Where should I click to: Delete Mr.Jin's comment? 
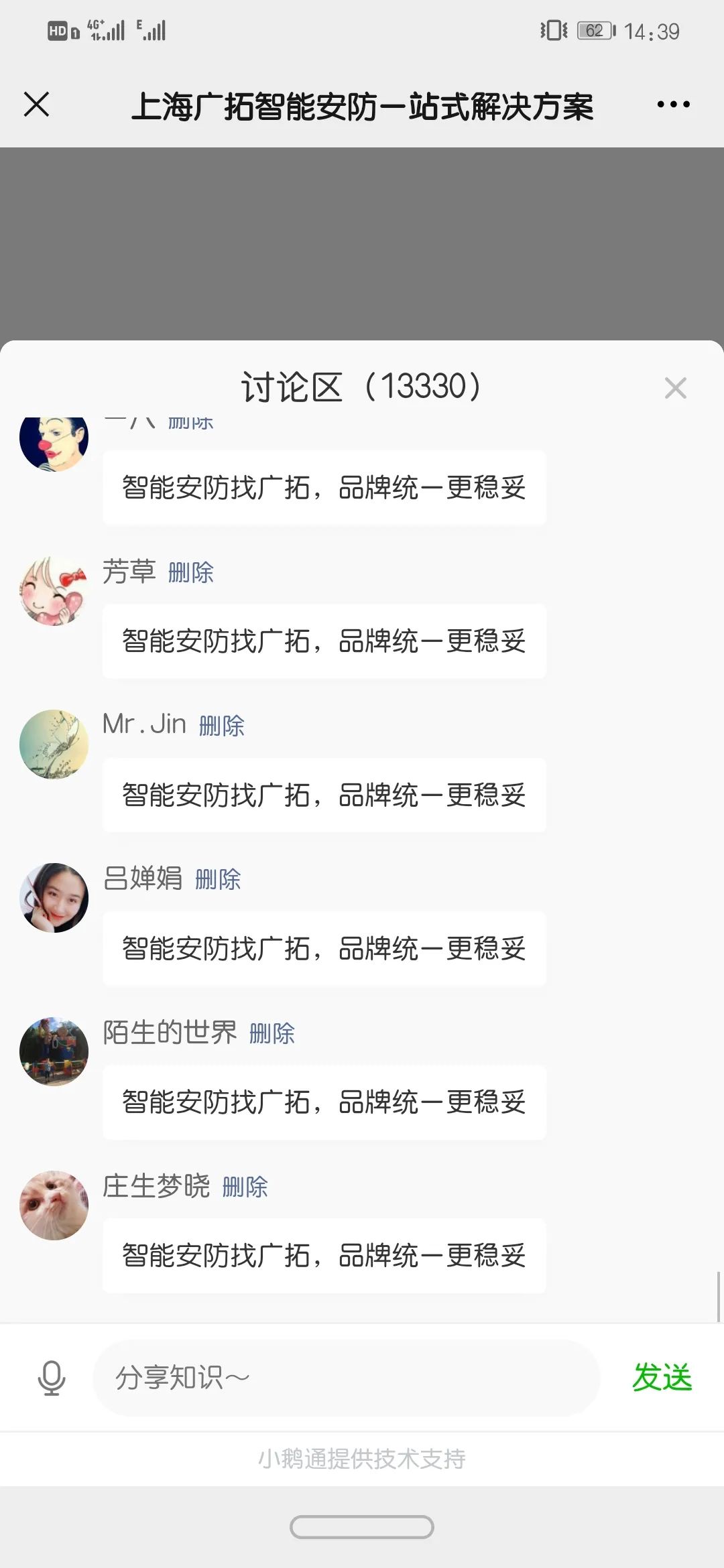pos(221,725)
